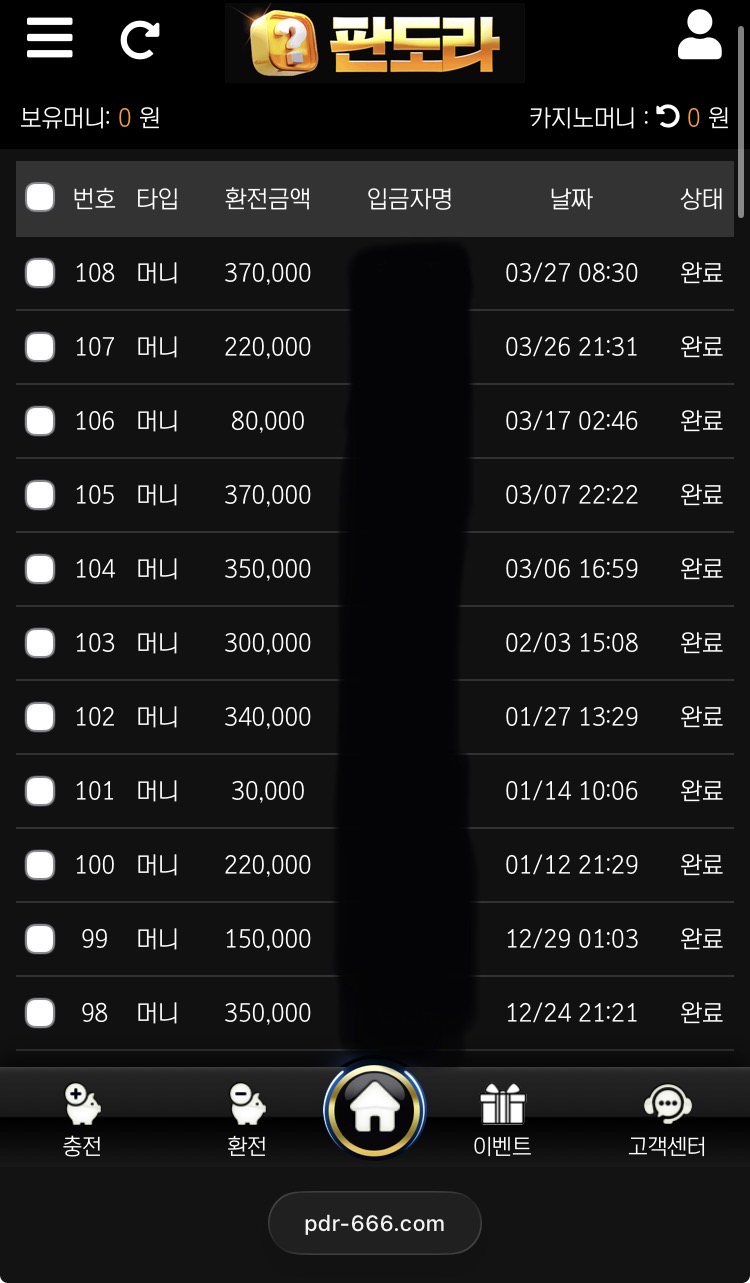Switch to the 환전 tab
This screenshot has width=750, height=1283.
pyautogui.click(x=247, y=1120)
